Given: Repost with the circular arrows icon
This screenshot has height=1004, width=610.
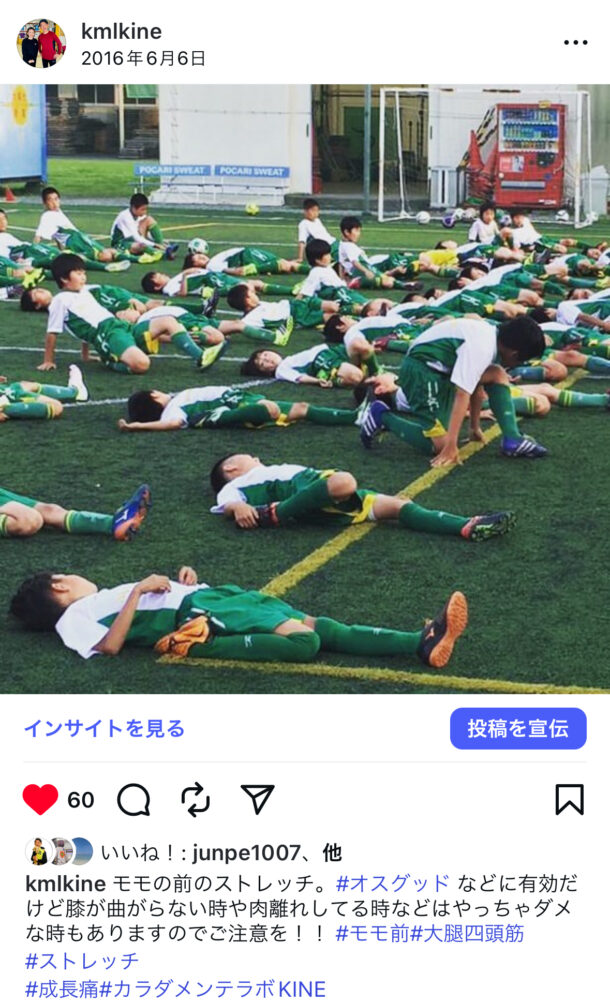Looking at the screenshot, I should coord(195,799).
